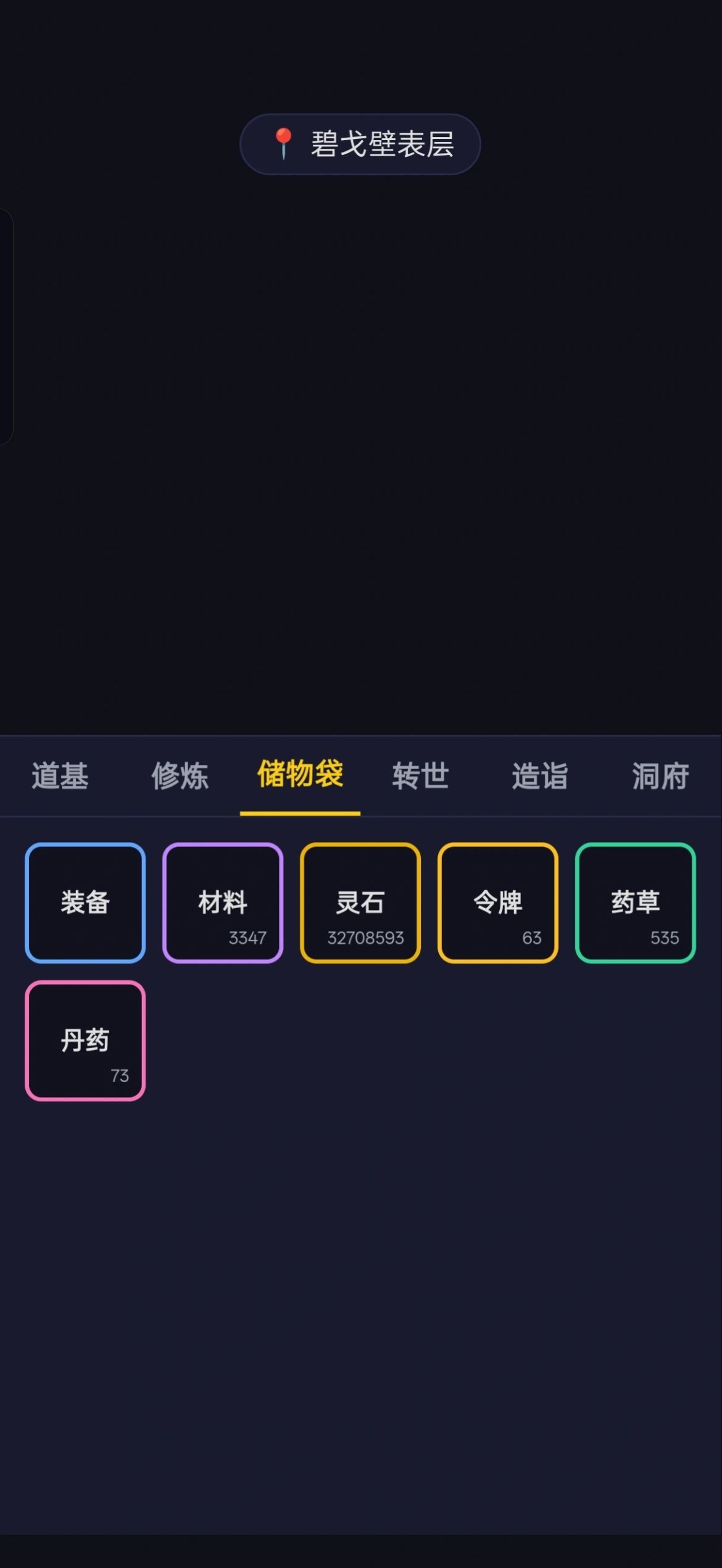
Task: Switch to the 道基 tab
Action: pyautogui.click(x=60, y=778)
